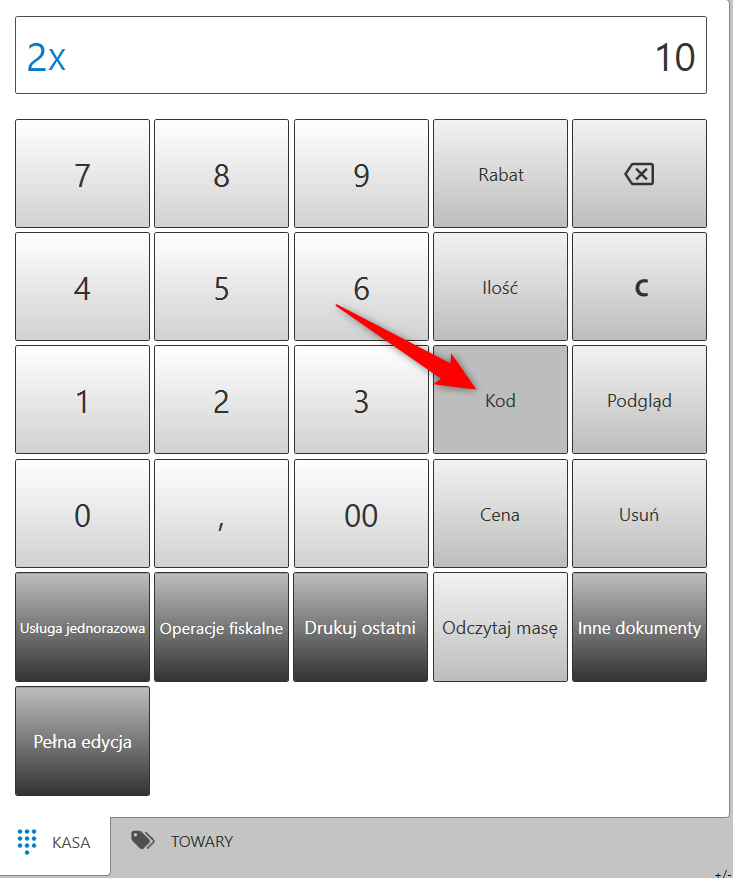
Task: Open Usługa jednorazowa
Action: tap(82, 628)
